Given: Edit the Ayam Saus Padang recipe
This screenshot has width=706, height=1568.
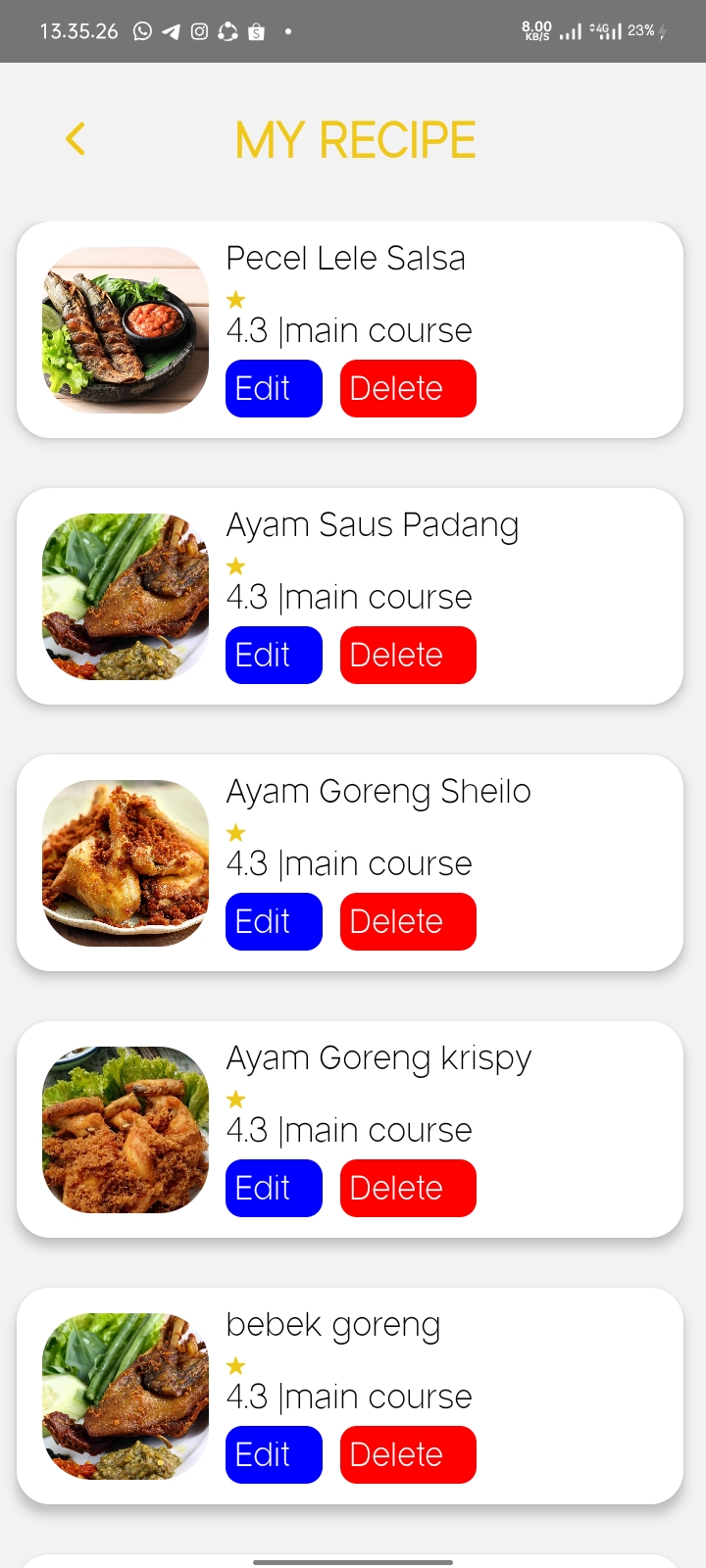Looking at the screenshot, I should click(274, 655).
